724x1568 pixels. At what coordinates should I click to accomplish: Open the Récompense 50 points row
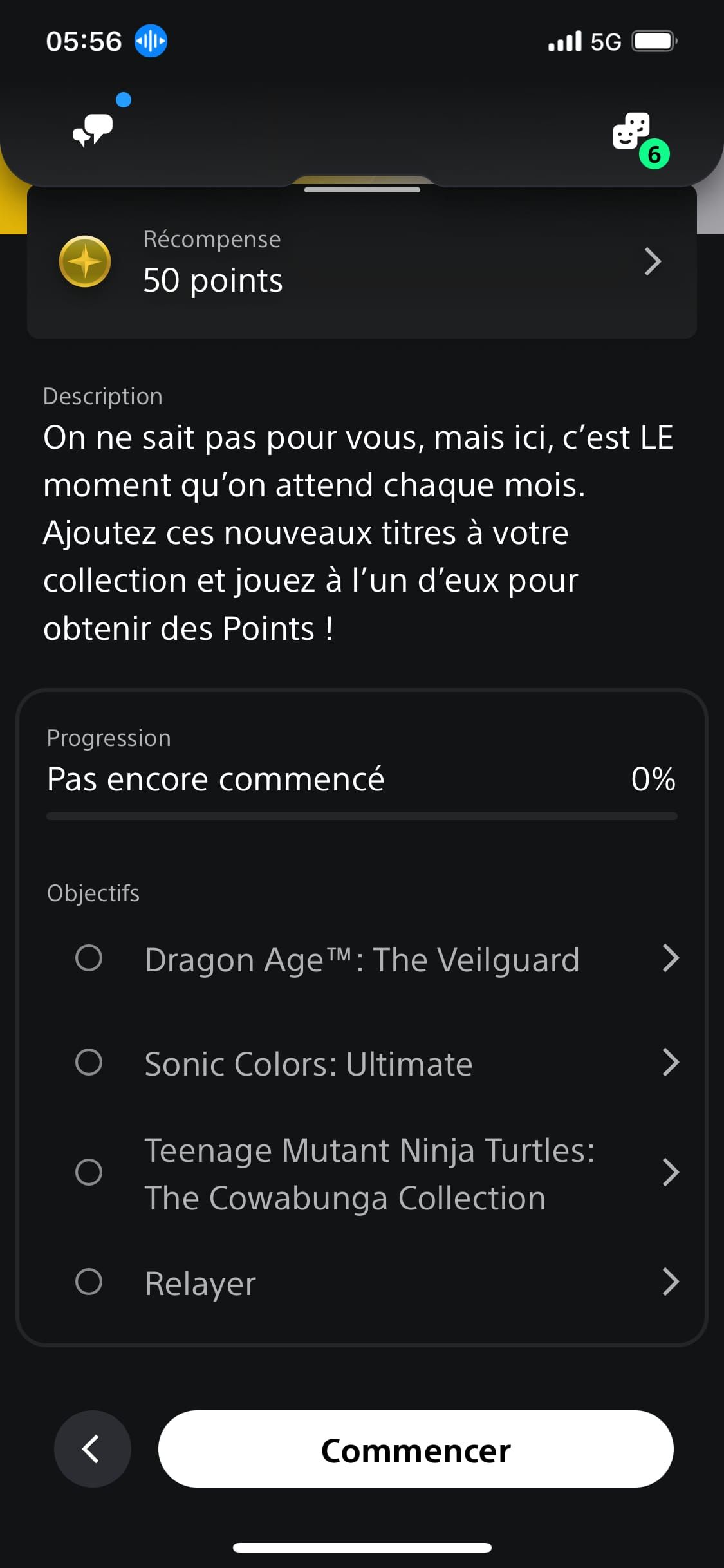(x=362, y=263)
